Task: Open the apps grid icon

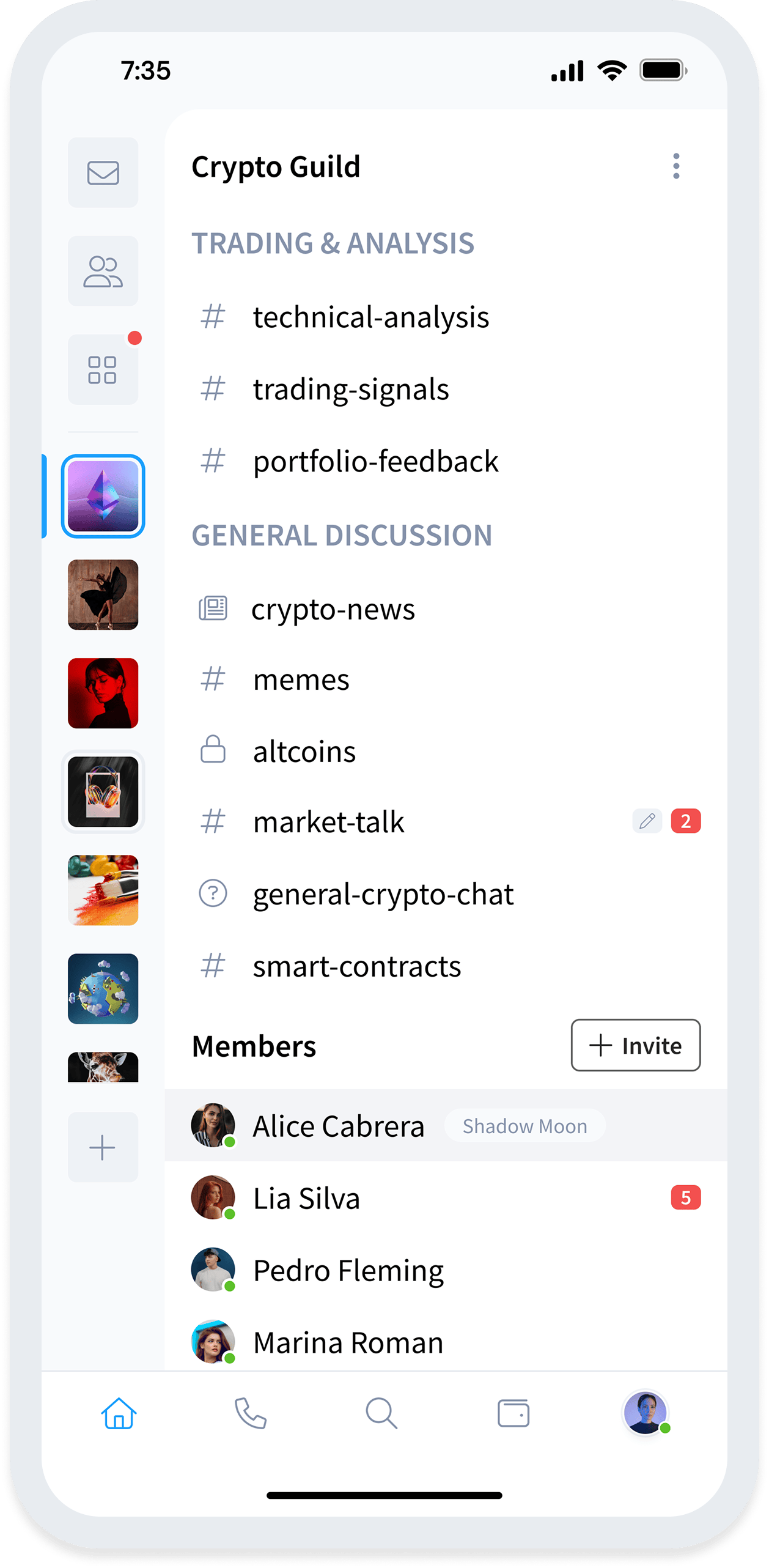Action: [103, 369]
